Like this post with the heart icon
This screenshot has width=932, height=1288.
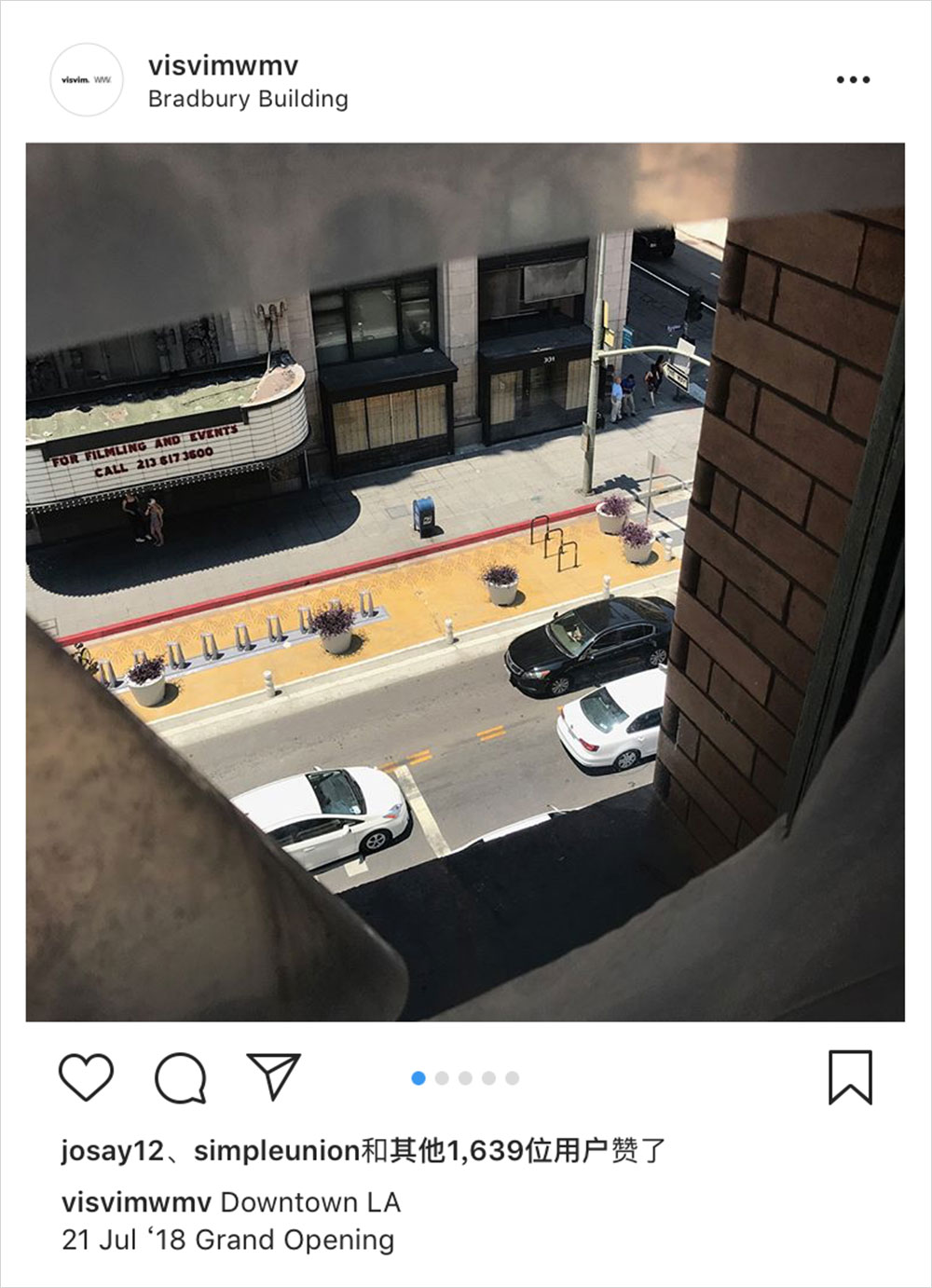pos(86,1077)
